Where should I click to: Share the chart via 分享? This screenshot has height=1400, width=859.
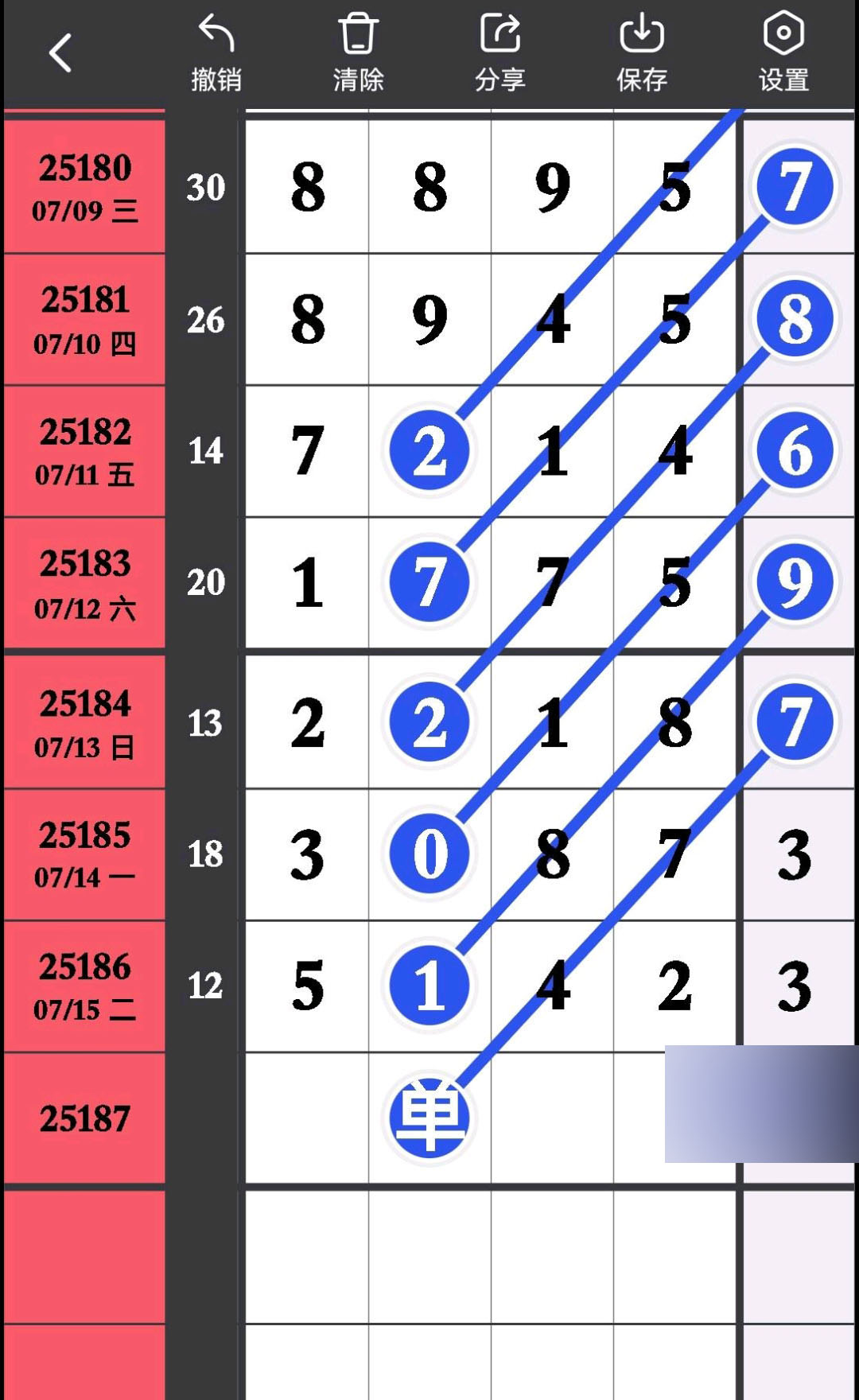click(x=500, y=52)
